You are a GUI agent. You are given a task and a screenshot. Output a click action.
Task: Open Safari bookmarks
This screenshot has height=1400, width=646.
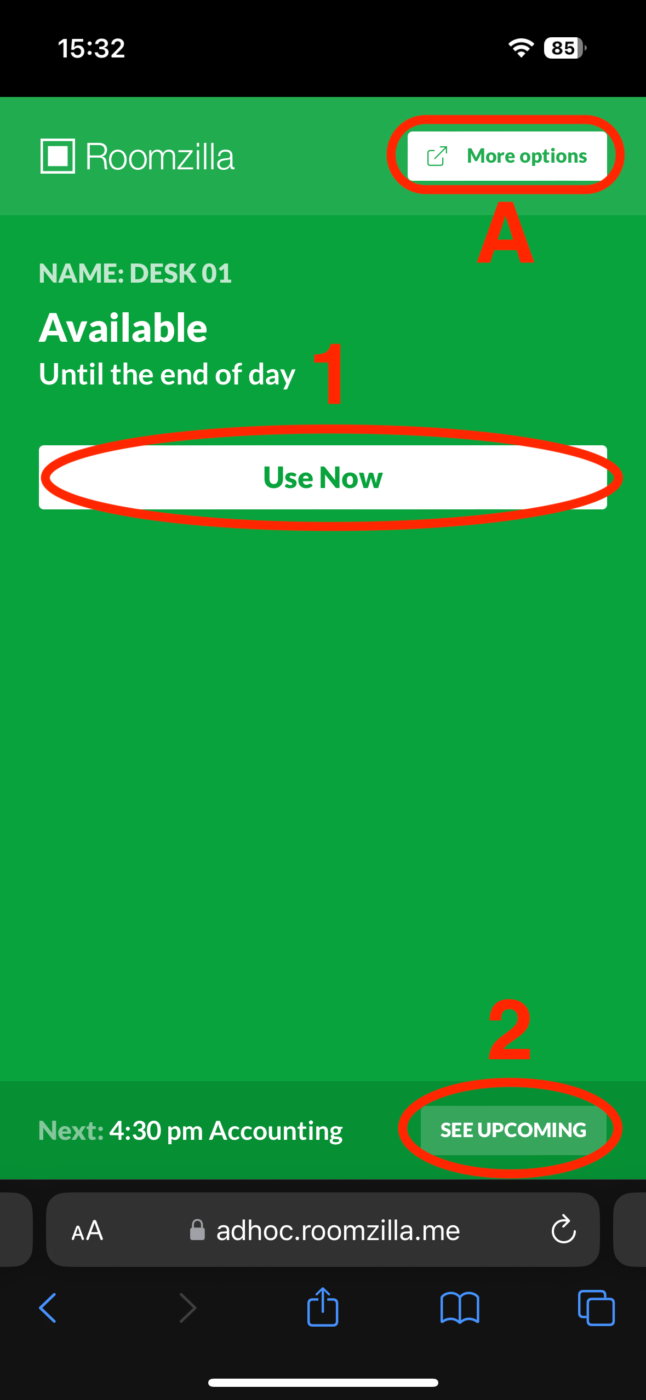click(x=459, y=1307)
